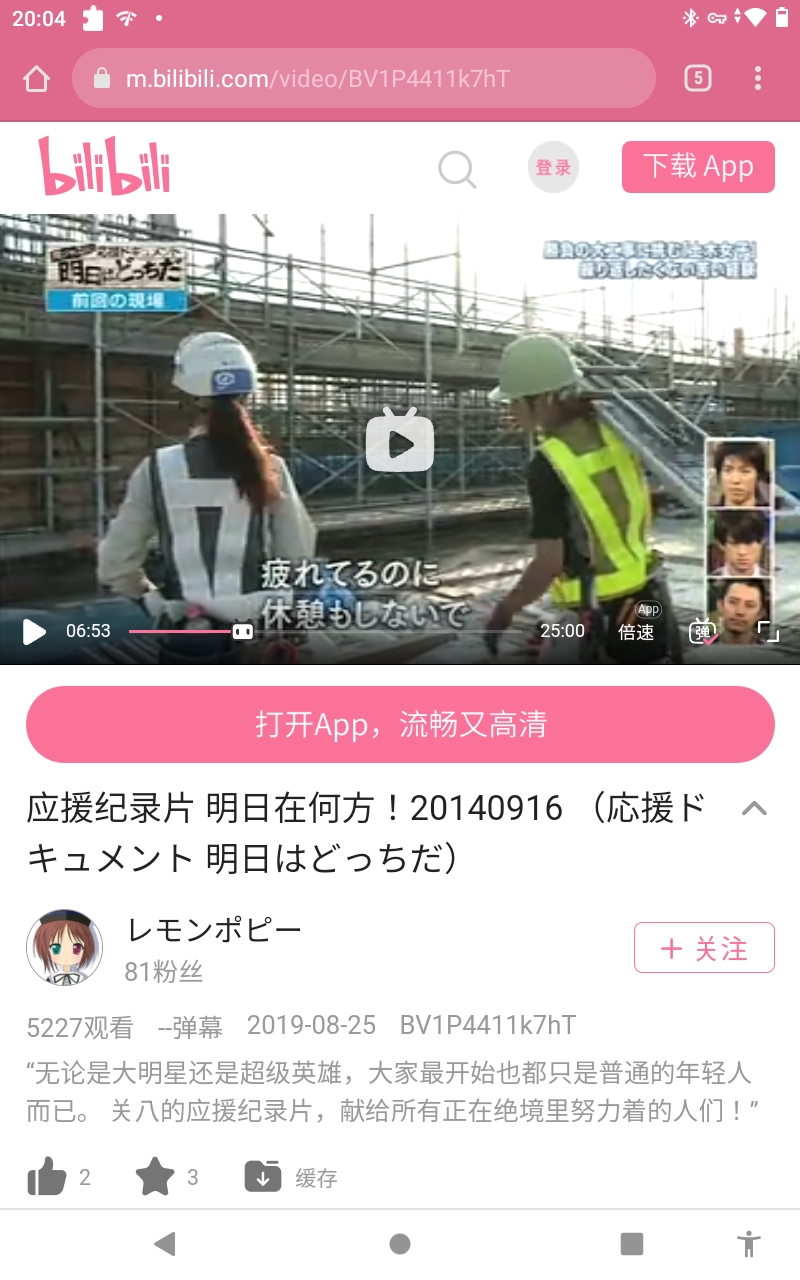Screen dimensions: 800x1280
Task: Tap the bilibili URL address bar
Action: pos(363,78)
